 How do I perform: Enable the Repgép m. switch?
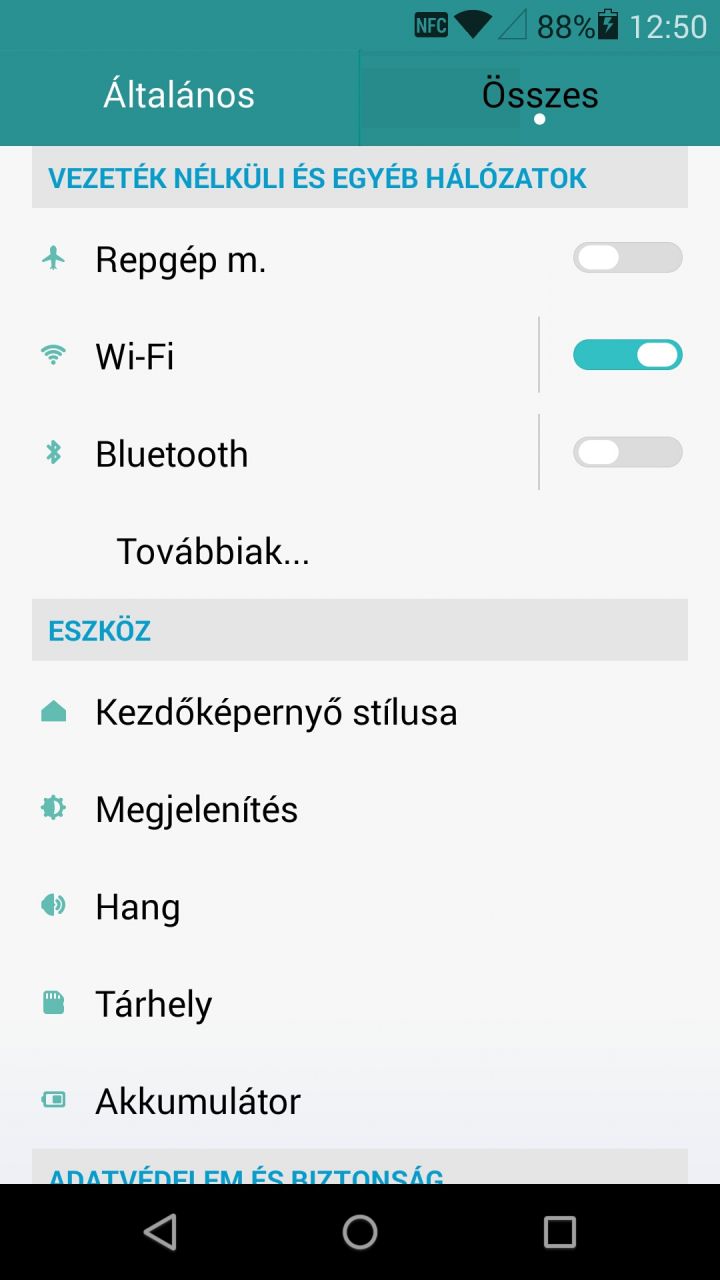click(x=627, y=258)
